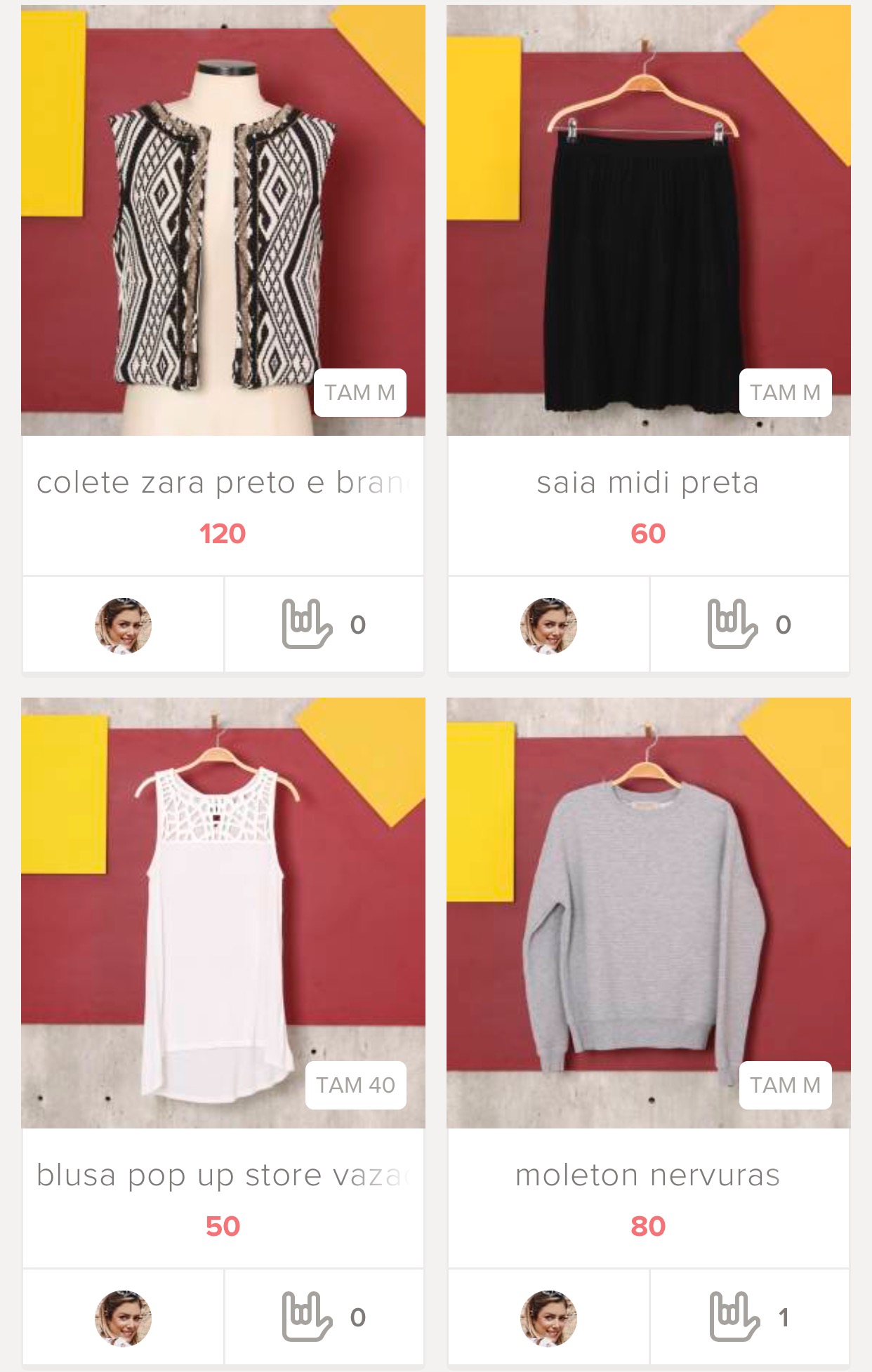This screenshot has height=1372, width=872.
Task: Open the moleton nervuras product card
Action: (648, 912)
